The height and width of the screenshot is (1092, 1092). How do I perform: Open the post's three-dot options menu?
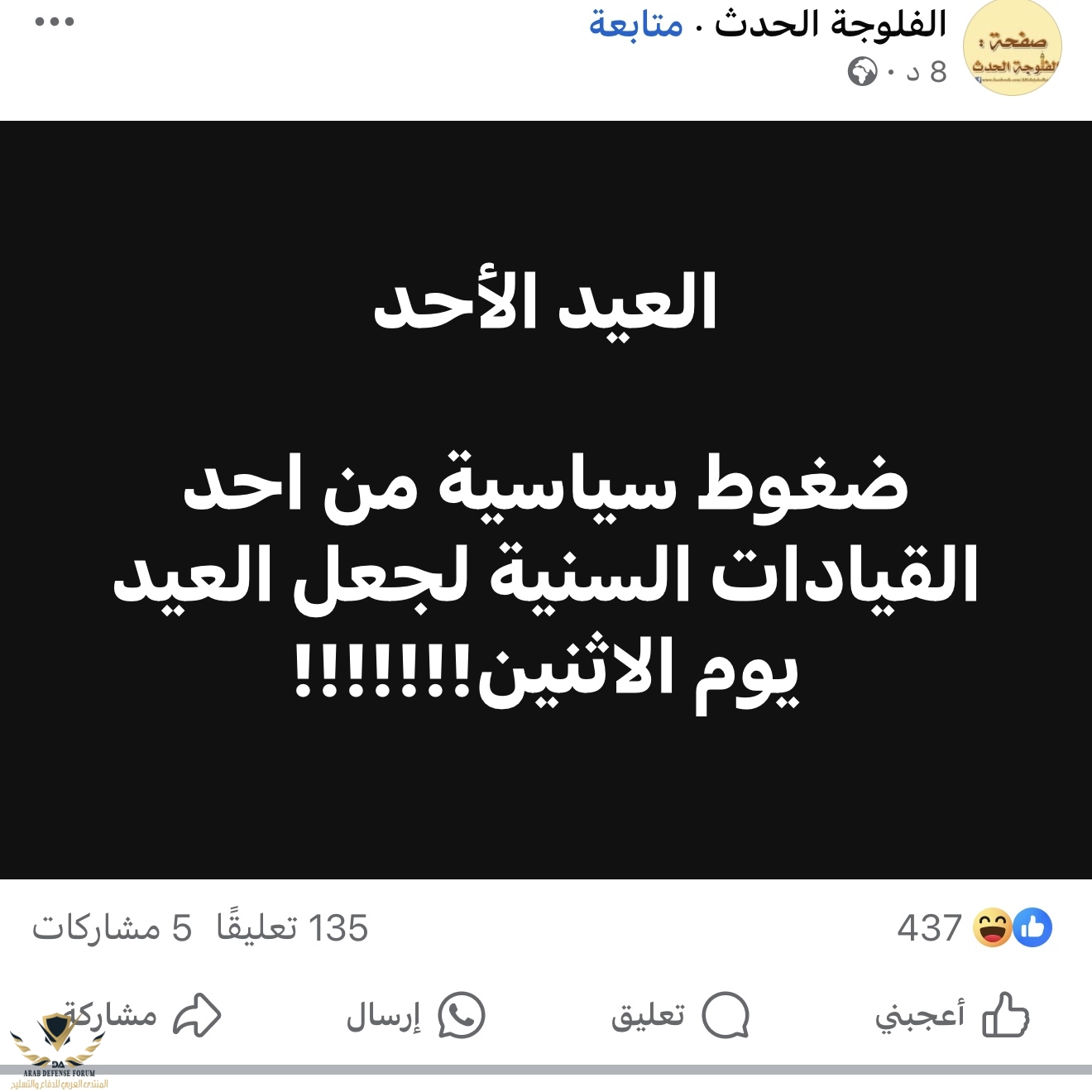point(55,22)
